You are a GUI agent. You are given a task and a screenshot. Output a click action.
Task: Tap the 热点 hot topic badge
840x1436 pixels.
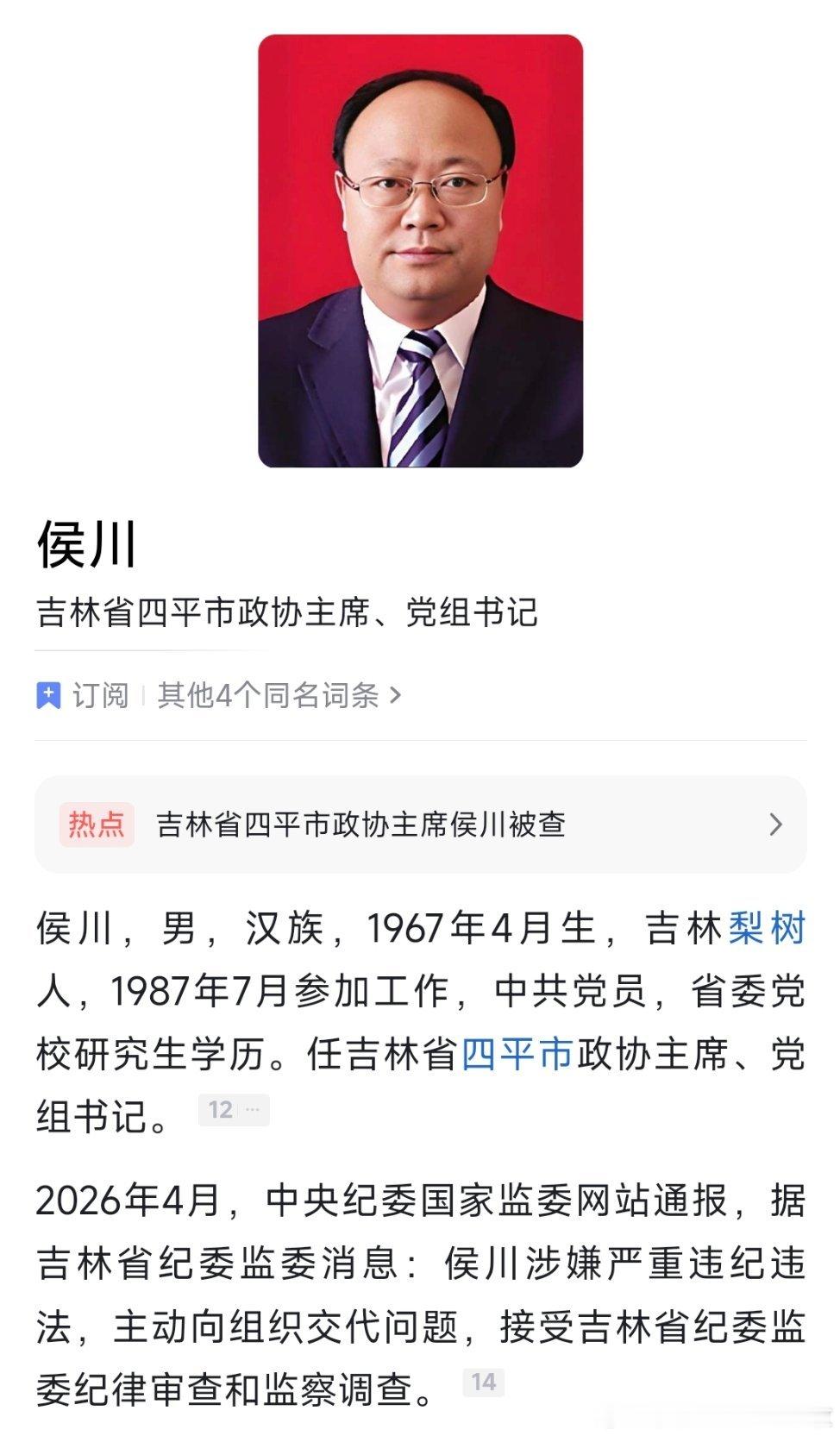tap(97, 825)
